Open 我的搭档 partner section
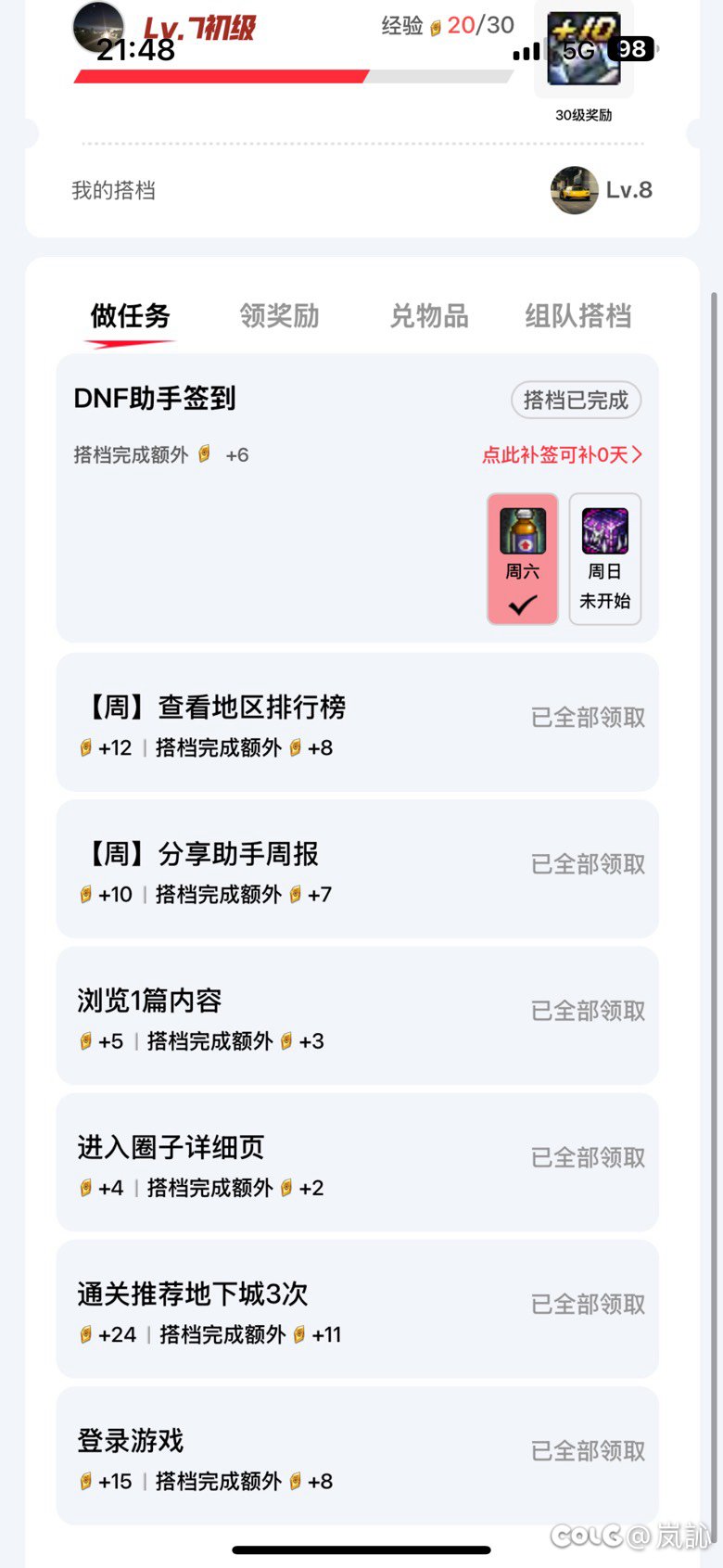723x1568 pixels. [x=115, y=190]
